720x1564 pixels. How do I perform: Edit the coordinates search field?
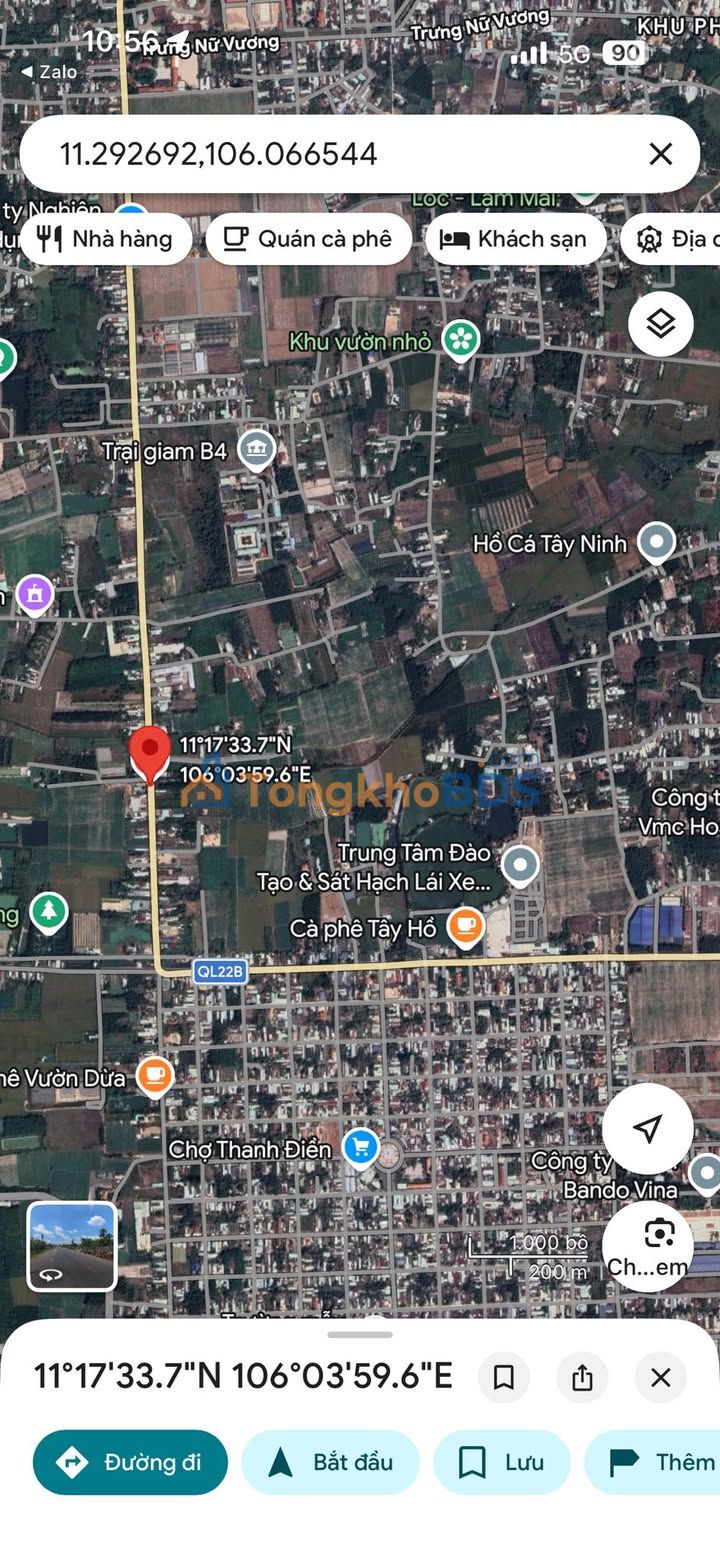click(x=330, y=154)
